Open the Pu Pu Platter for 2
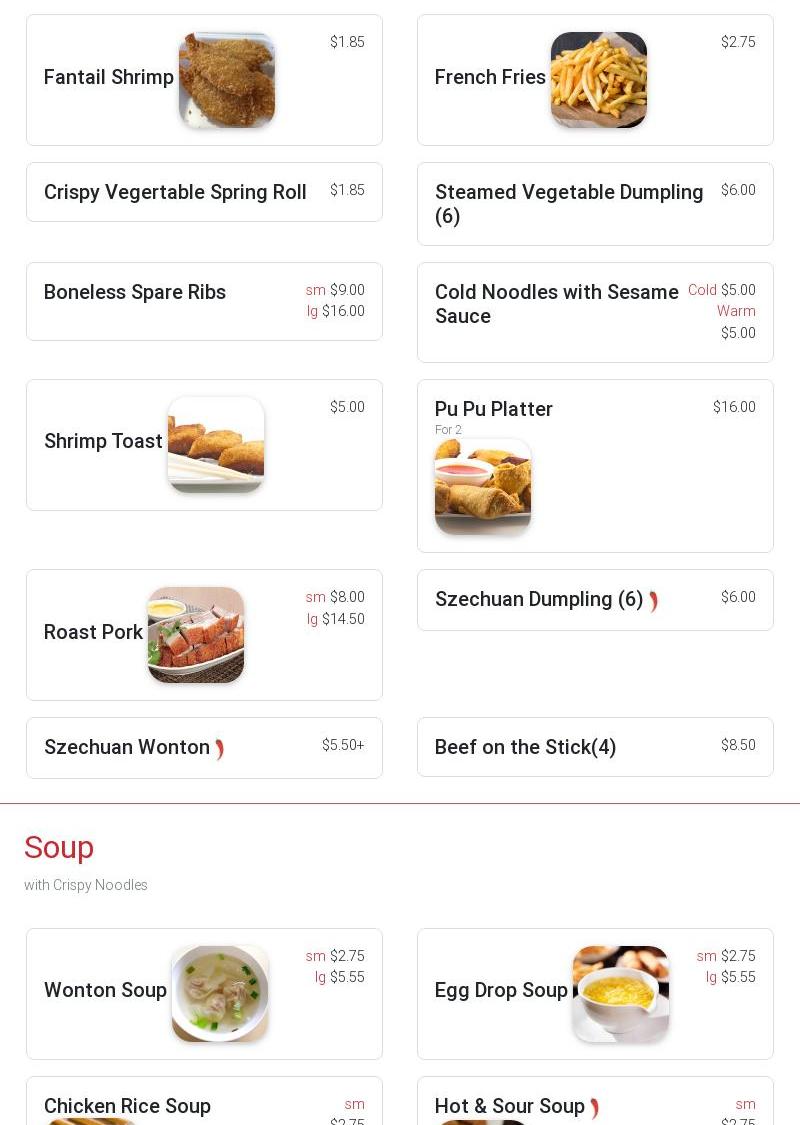 (x=595, y=466)
